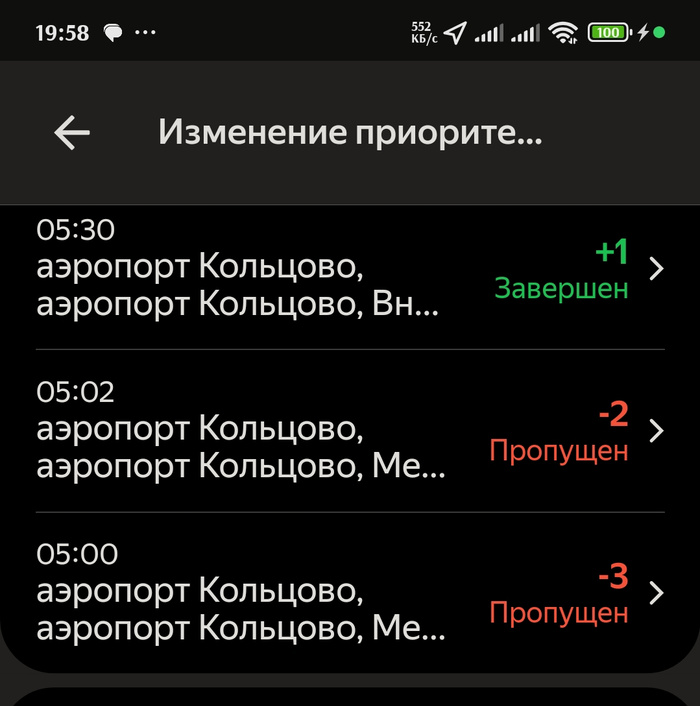This screenshot has width=700, height=706.
Task: Go back from Изменение приоритета screen
Action: pos(72,132)
